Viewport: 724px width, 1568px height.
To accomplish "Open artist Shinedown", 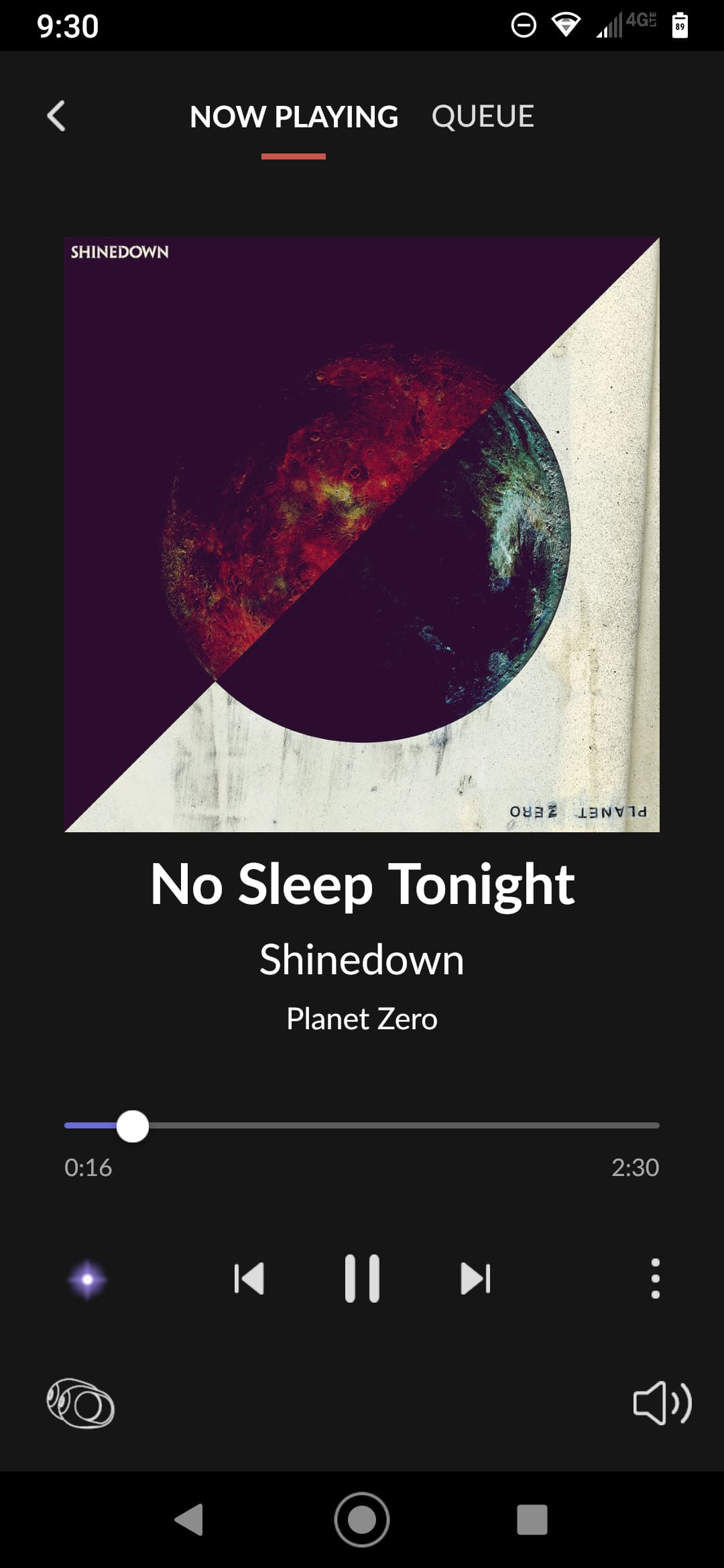I will [x=362, y=960].
